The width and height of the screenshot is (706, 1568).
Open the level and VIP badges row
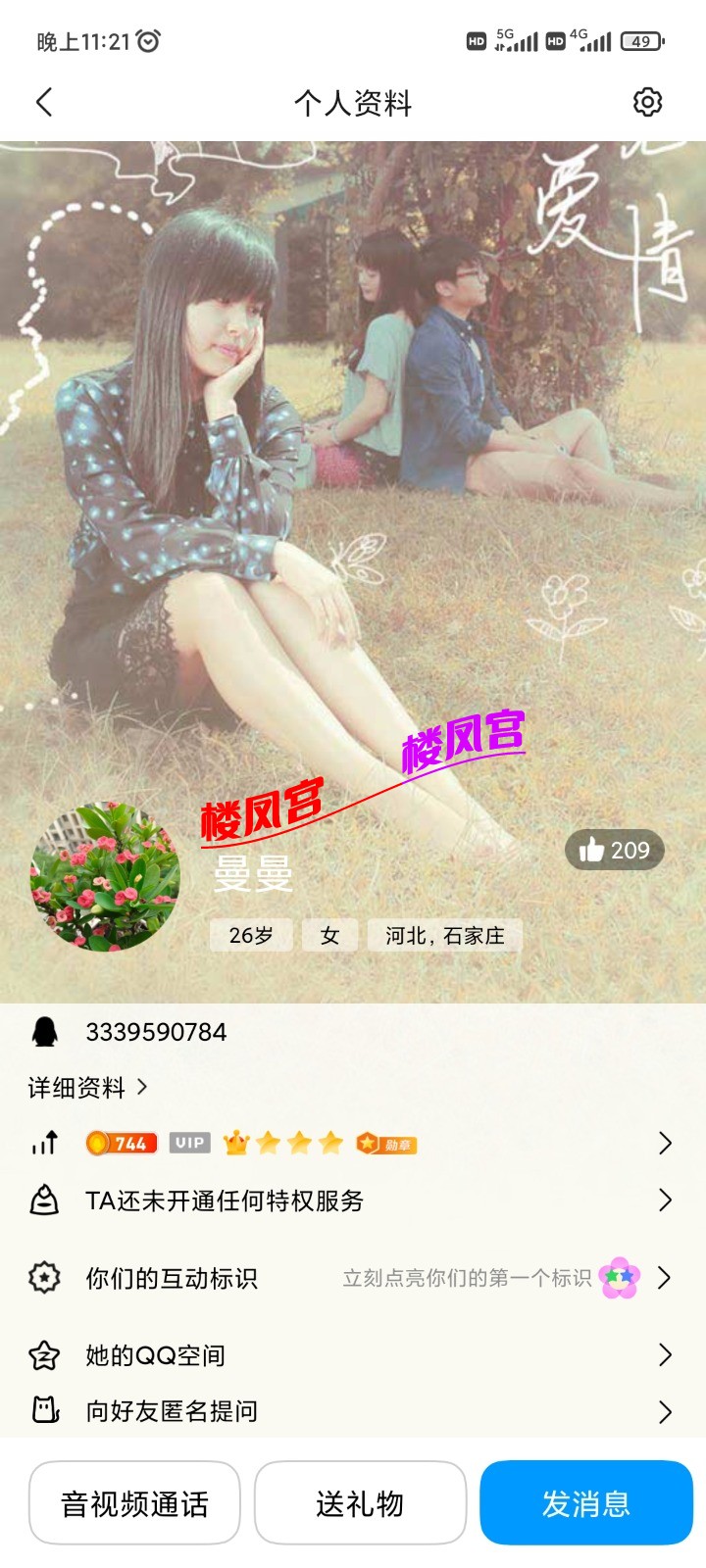[353, 1143]
